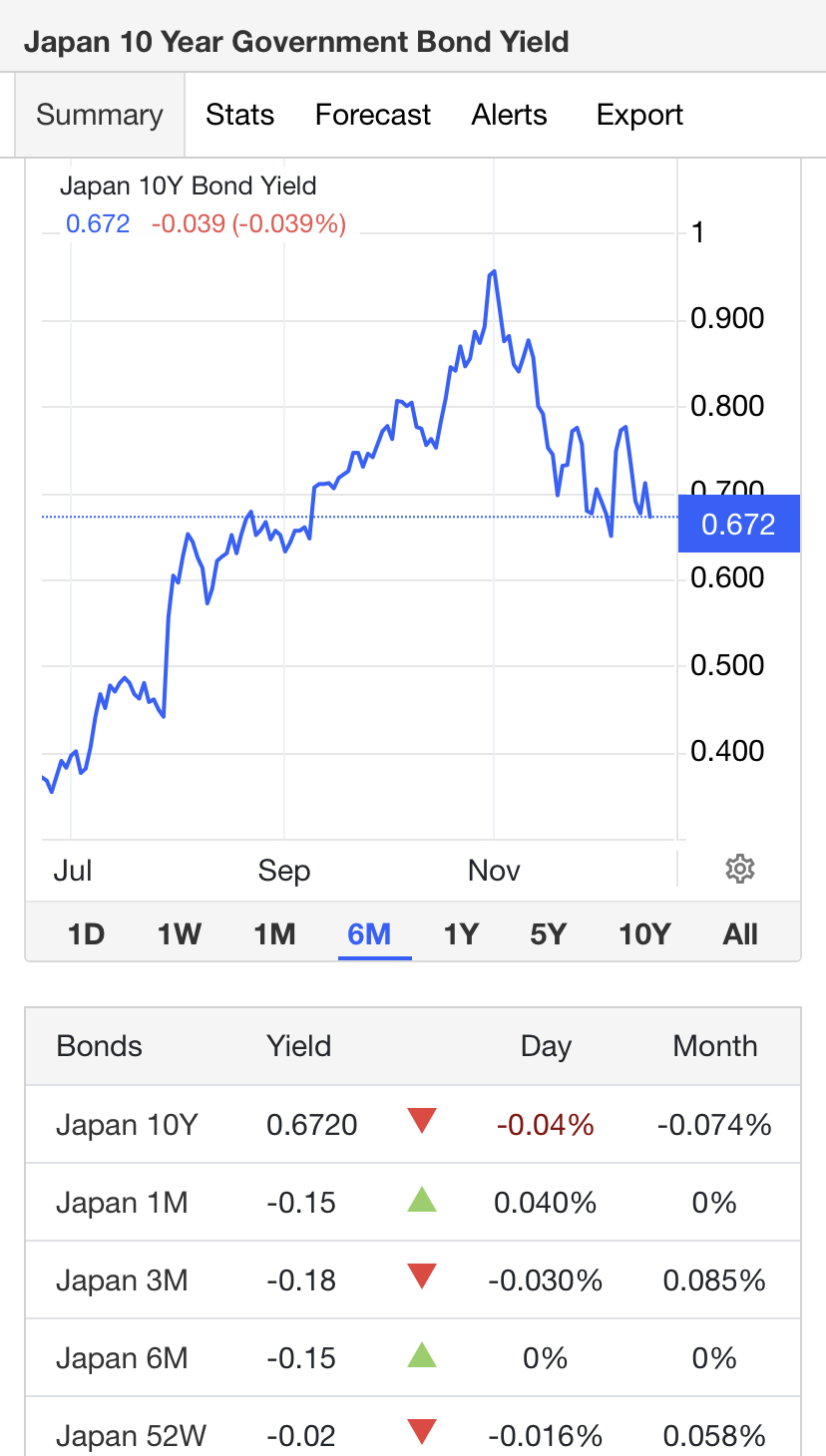826x1456 pixels.
Task: View the 10Y chart range
Action: [x=644, y=934]
